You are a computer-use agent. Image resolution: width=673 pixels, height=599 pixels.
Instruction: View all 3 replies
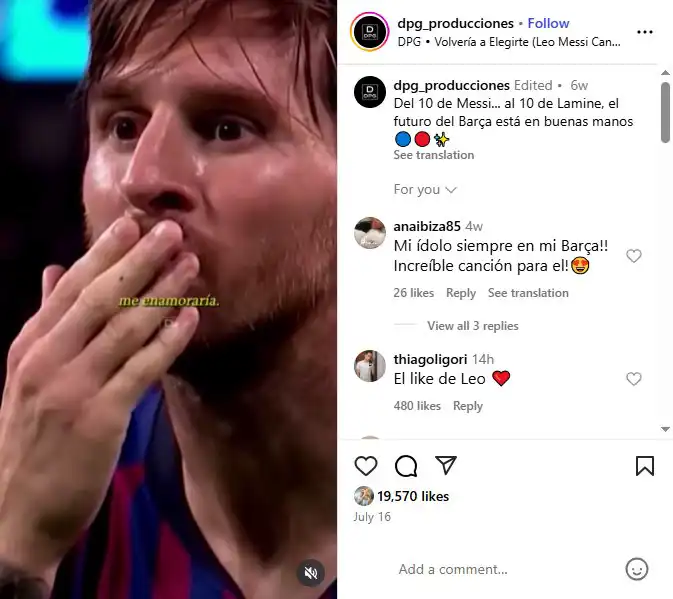tap(472, 326)
